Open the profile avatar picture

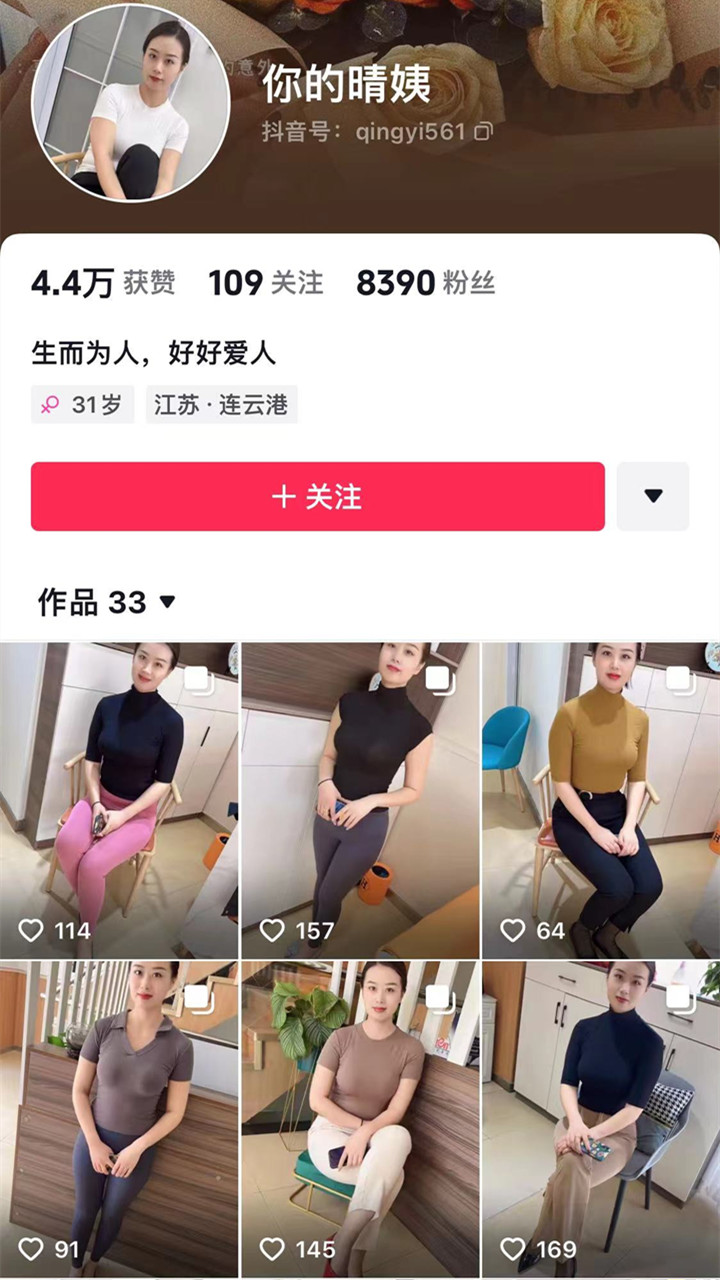(x=131, y=103)
